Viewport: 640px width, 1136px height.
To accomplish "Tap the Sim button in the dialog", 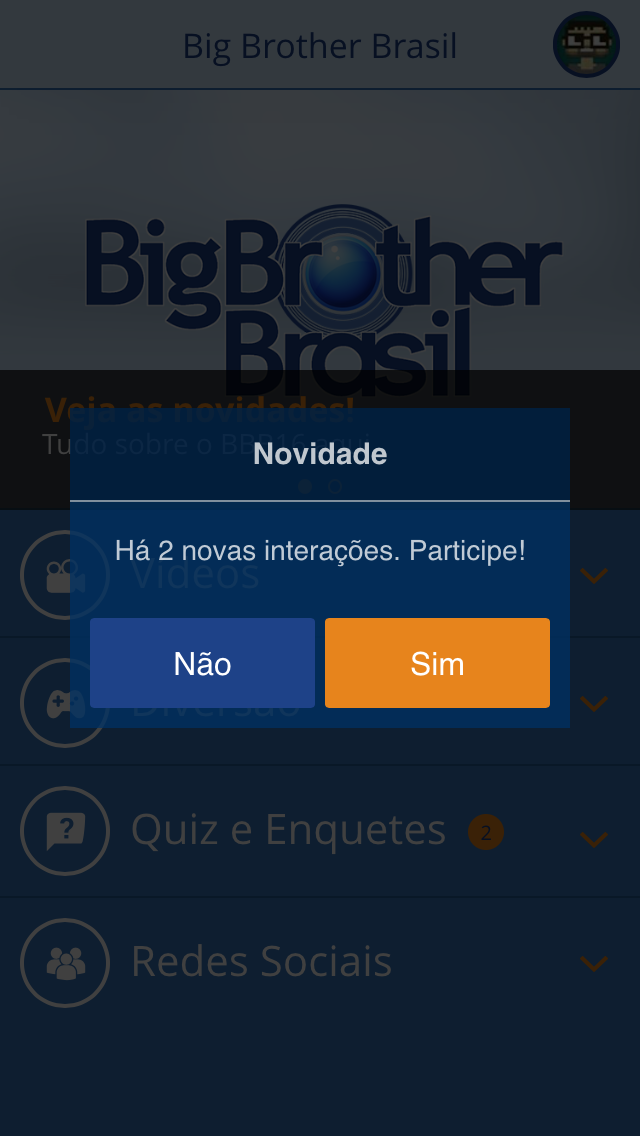I will pyautogui.click(x=437, y=663).
